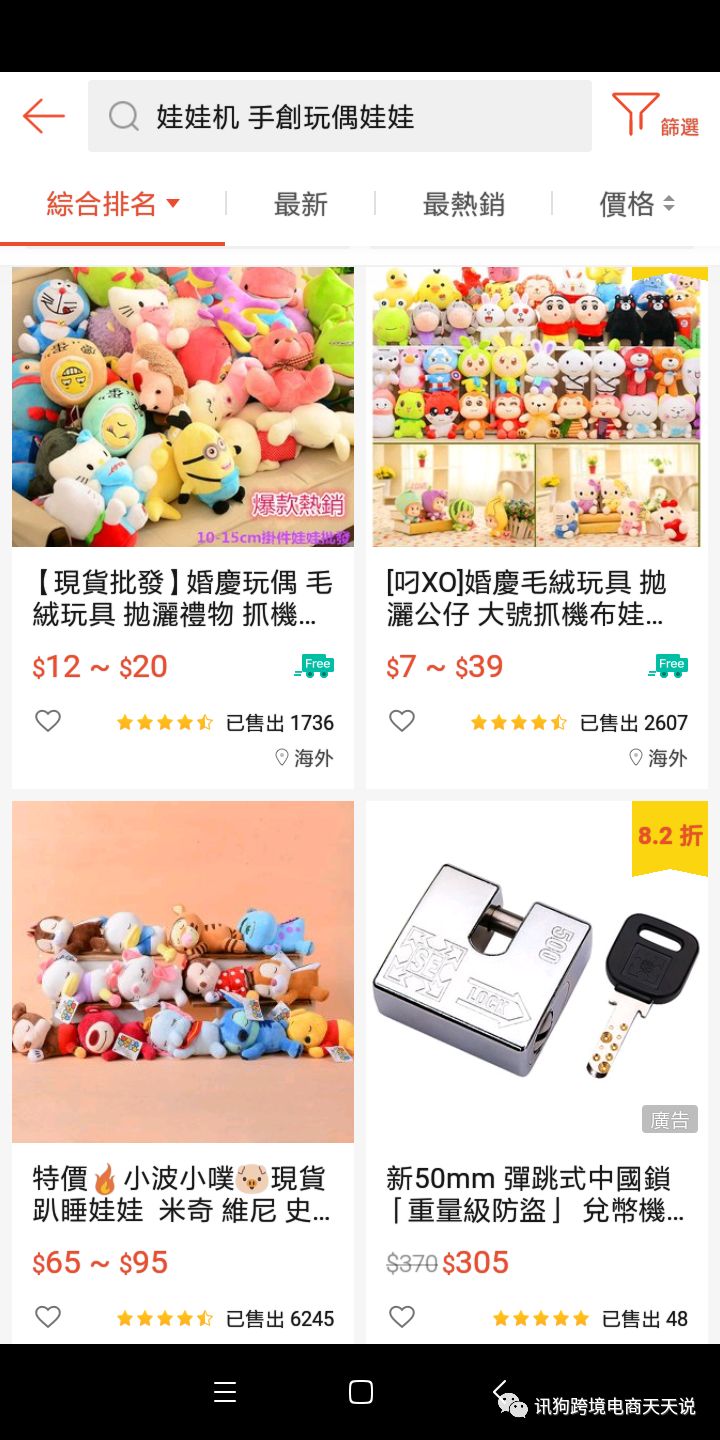Favorite the [叼XO]婚慶毛絨玩具 item

(x=402, y=721)
